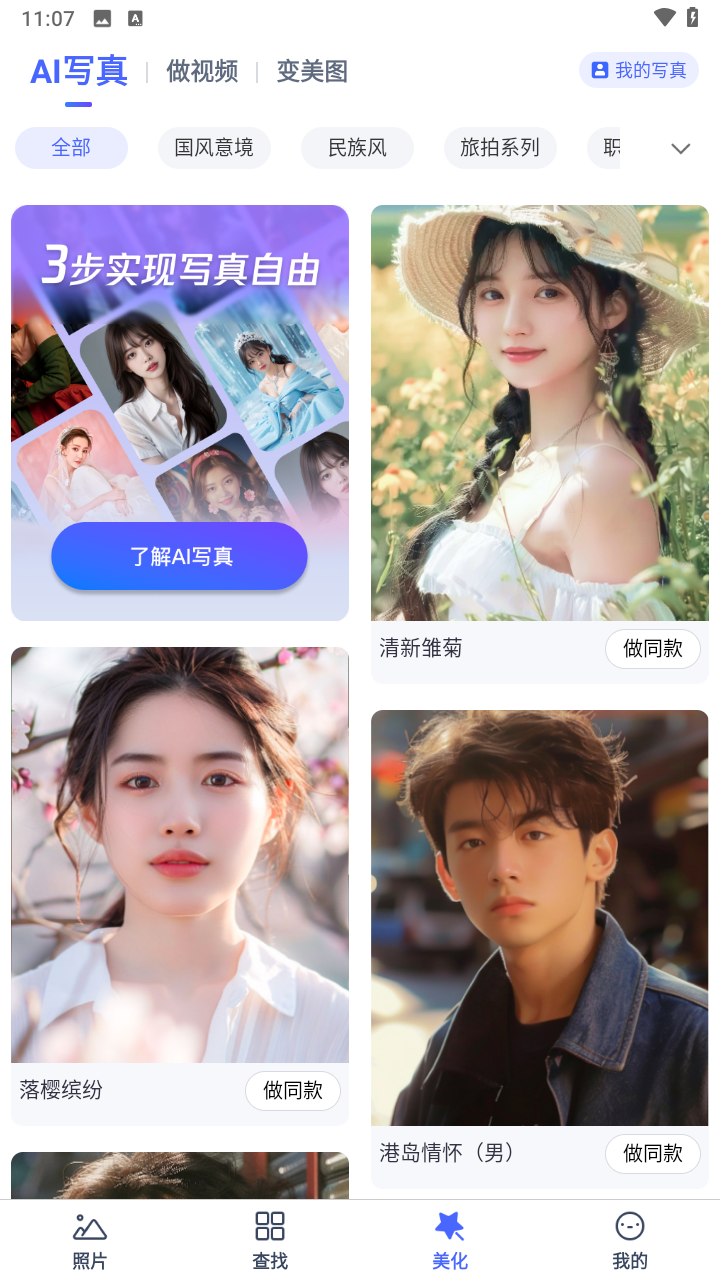This screenshot has height=1280, width=720.
Task: View the 港岛情怀（男） template
Action: (540, 917)
